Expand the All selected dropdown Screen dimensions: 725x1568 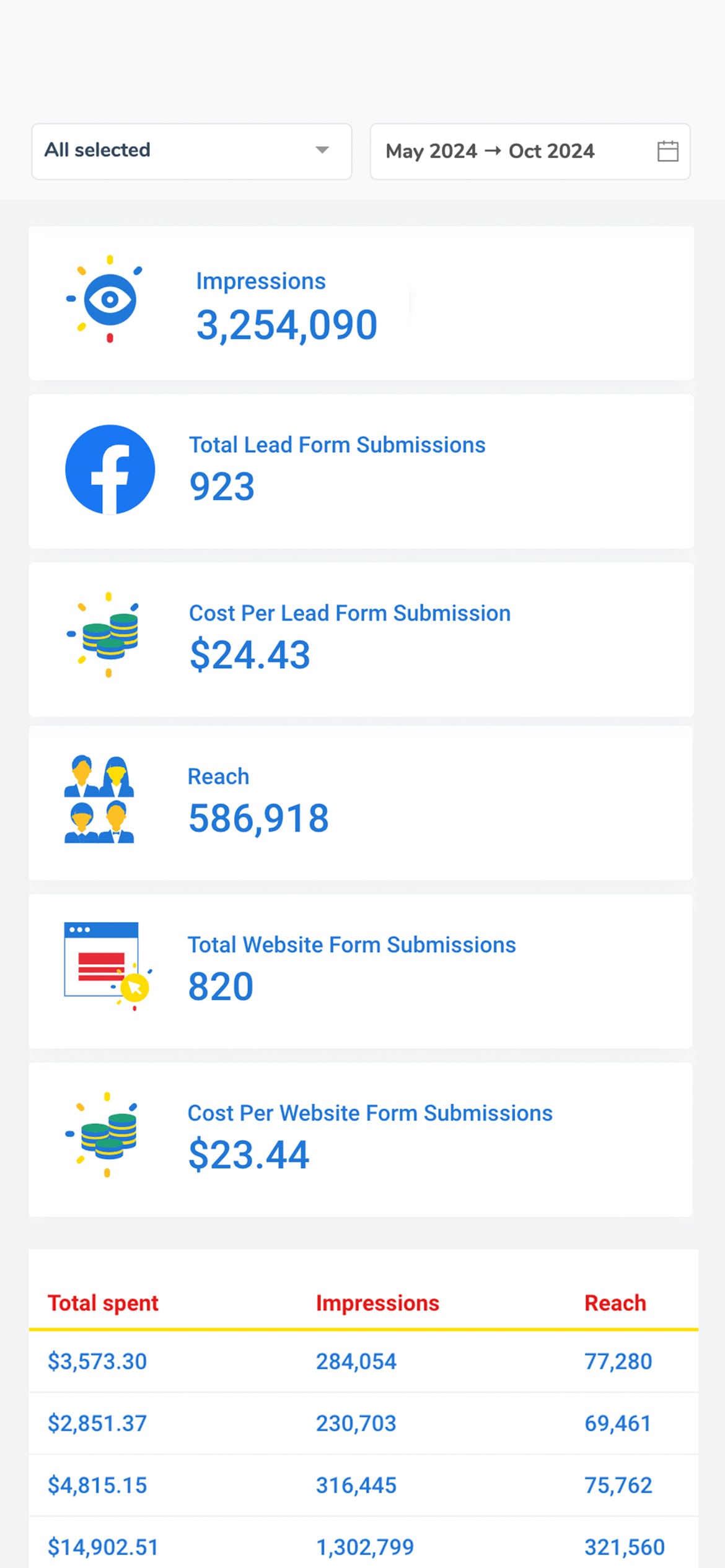coord(191,151)
